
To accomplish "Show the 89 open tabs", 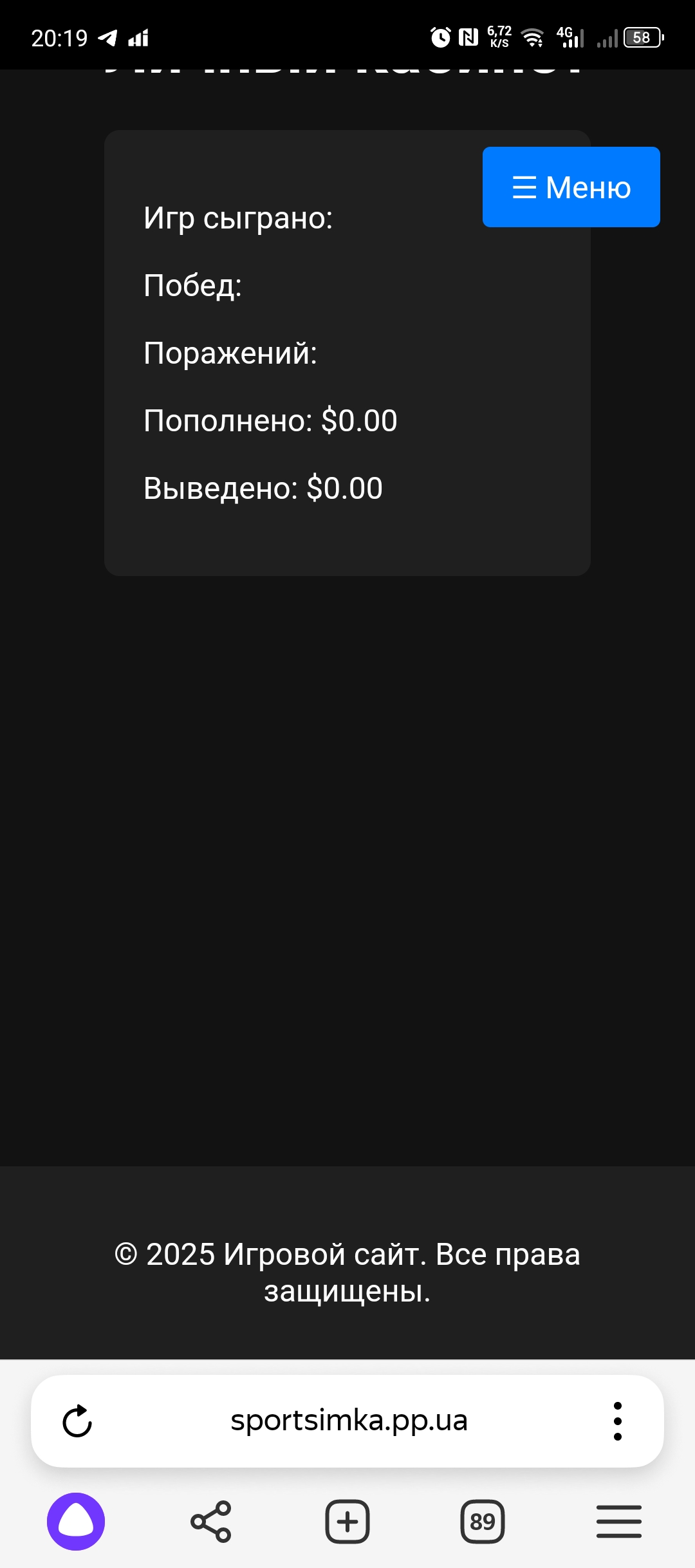I will [x=483, y=1522].
